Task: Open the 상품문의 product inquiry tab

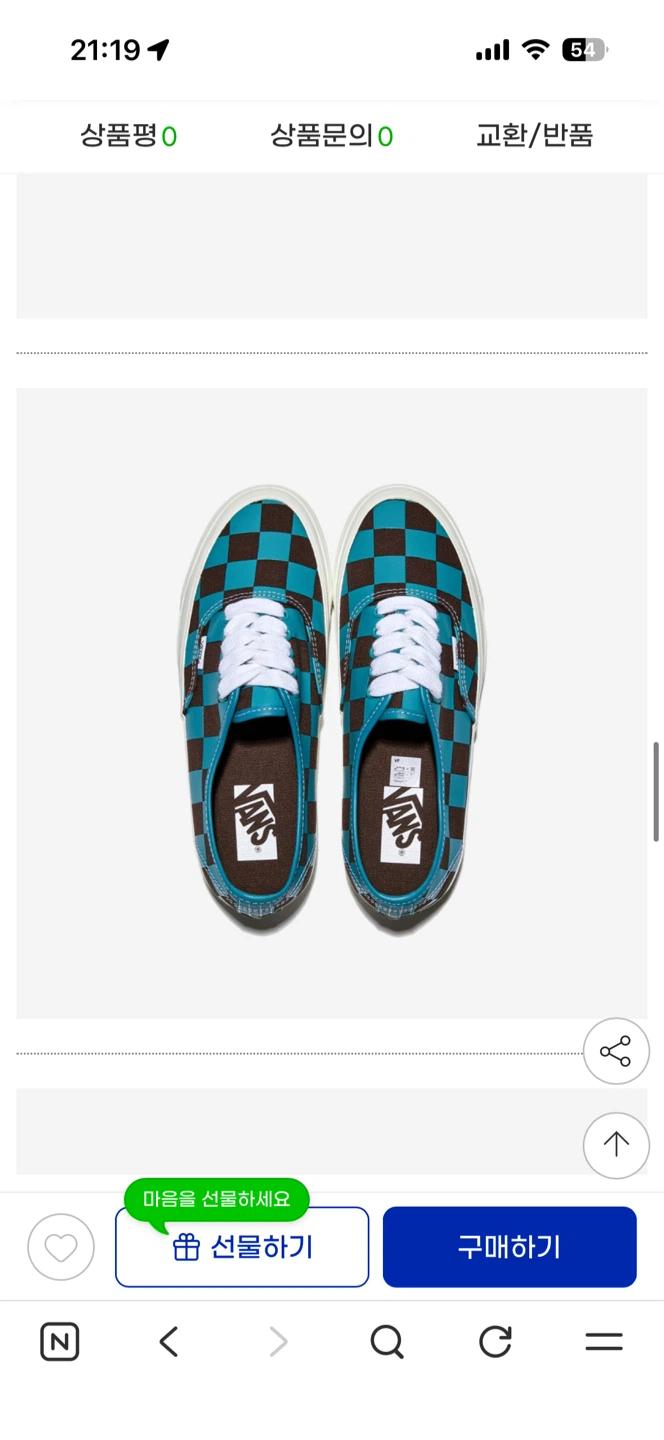Action: 331,136
